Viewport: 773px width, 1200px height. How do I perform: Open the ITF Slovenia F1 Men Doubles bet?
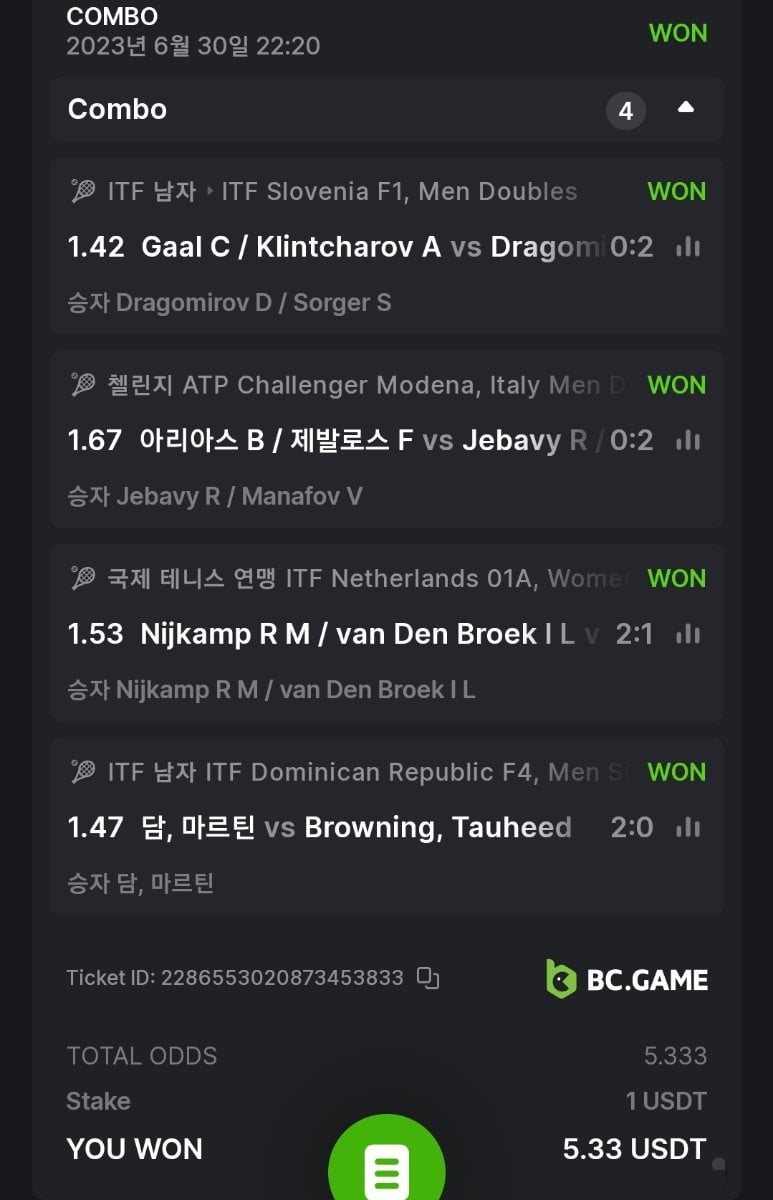[340, 191]
